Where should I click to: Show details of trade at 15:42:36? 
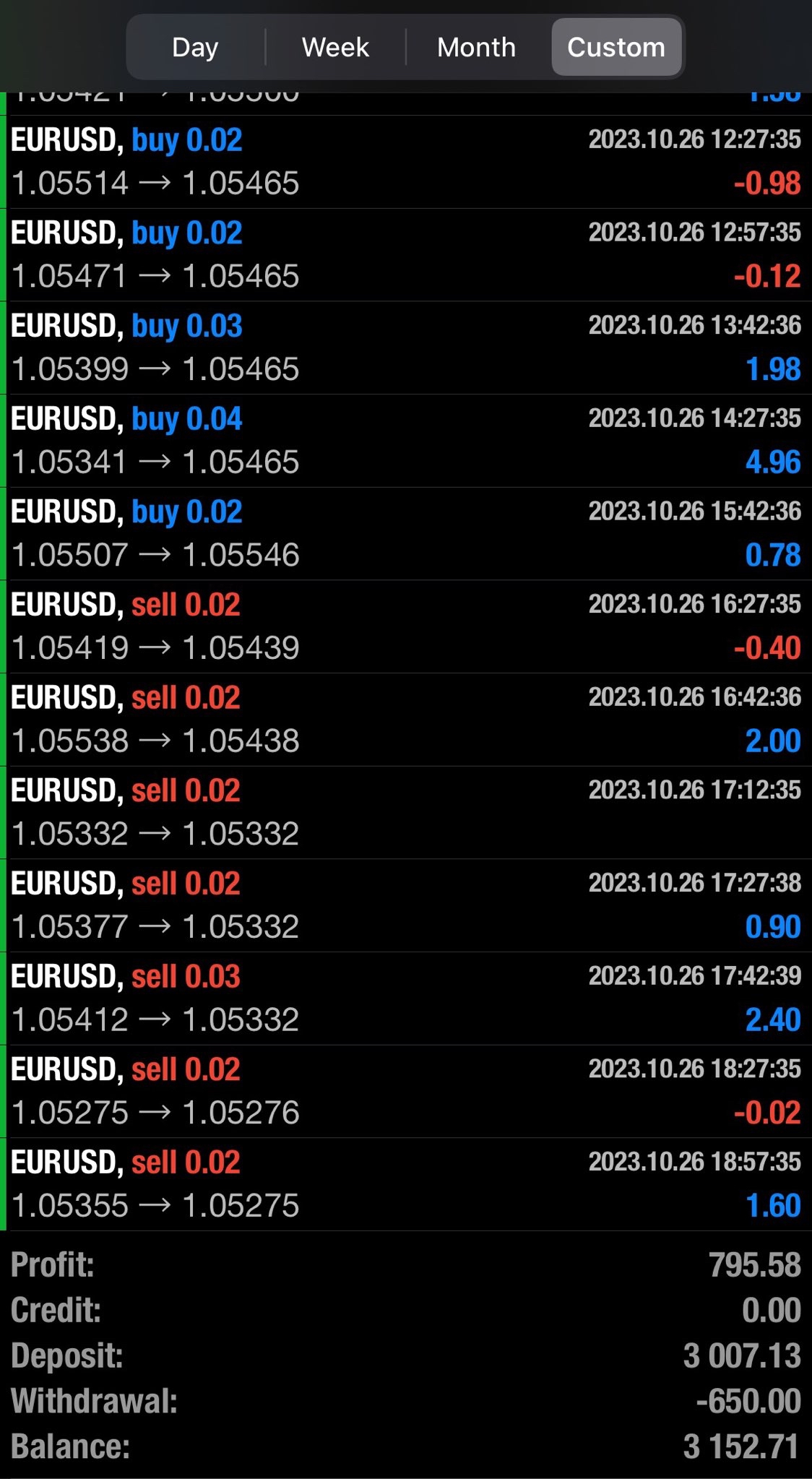(x=406, y=534)
